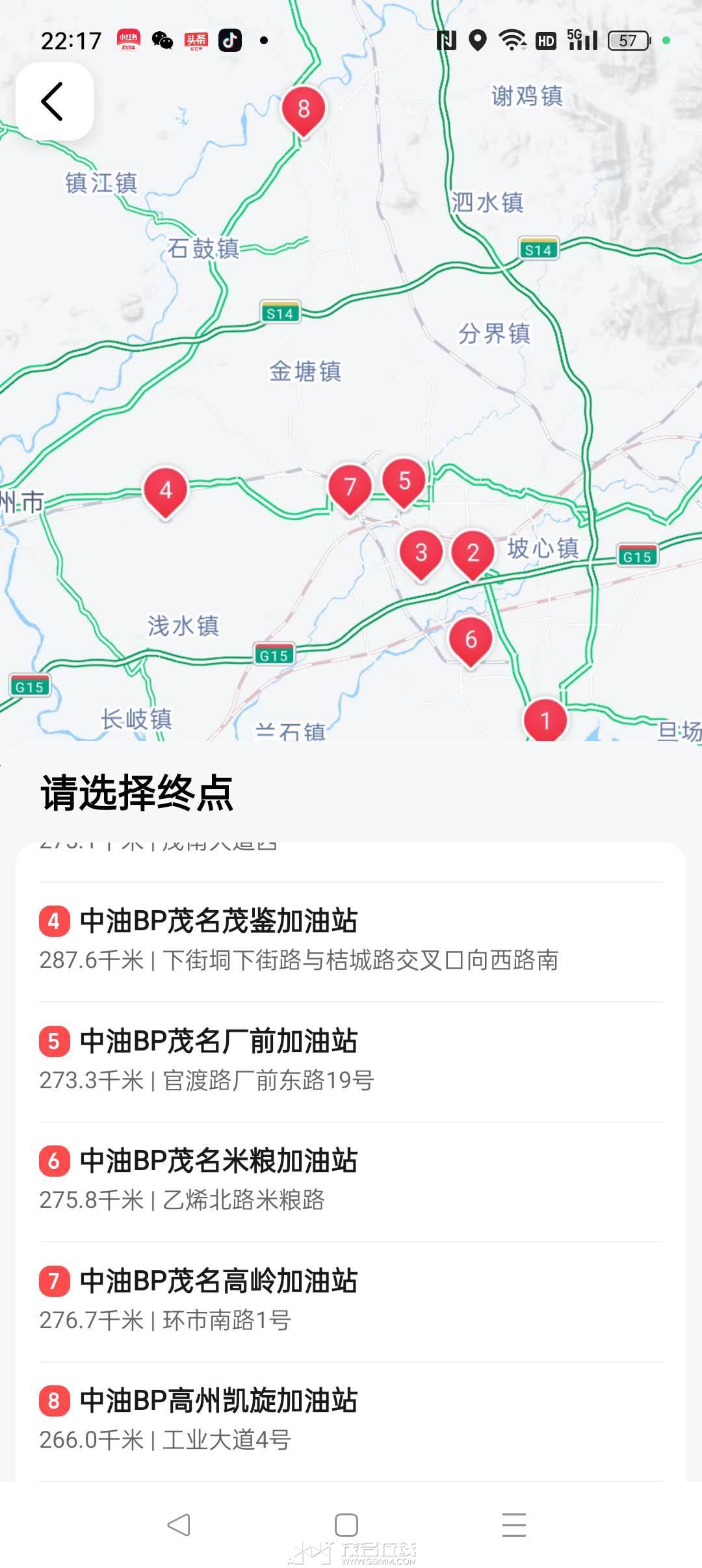Go back using the top-left arrow
This screenshot has width=702, height=1568.
coord(54,101)
